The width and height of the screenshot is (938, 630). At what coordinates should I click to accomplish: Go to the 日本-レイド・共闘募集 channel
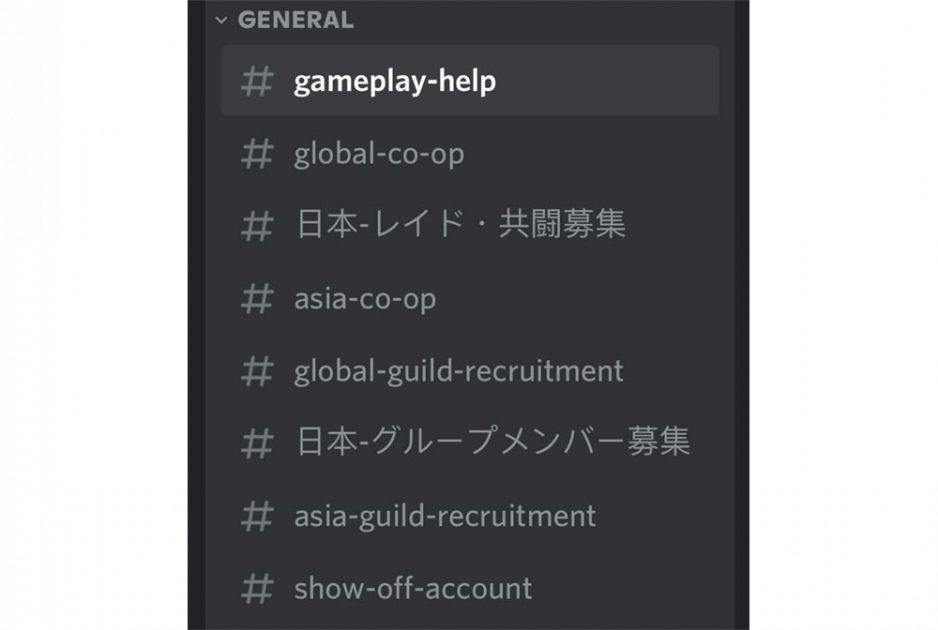coord(459,225)
